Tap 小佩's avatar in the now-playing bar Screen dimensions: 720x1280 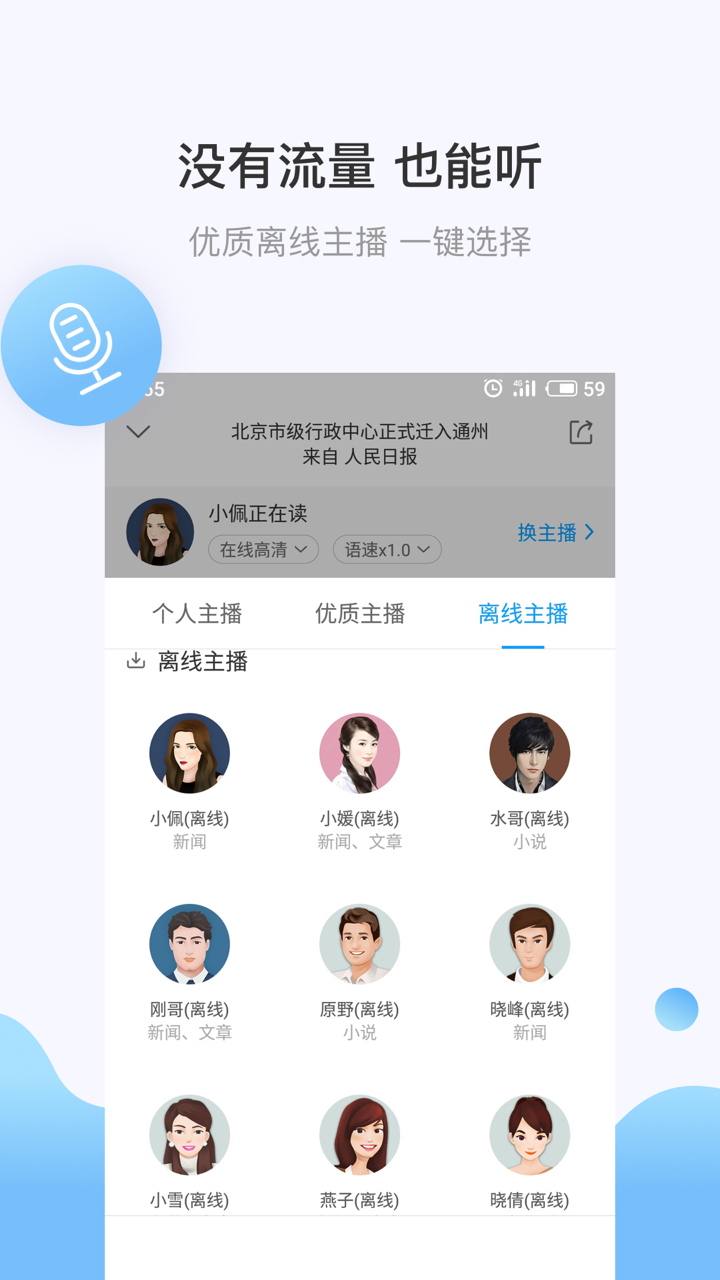[x=160, y=531]
